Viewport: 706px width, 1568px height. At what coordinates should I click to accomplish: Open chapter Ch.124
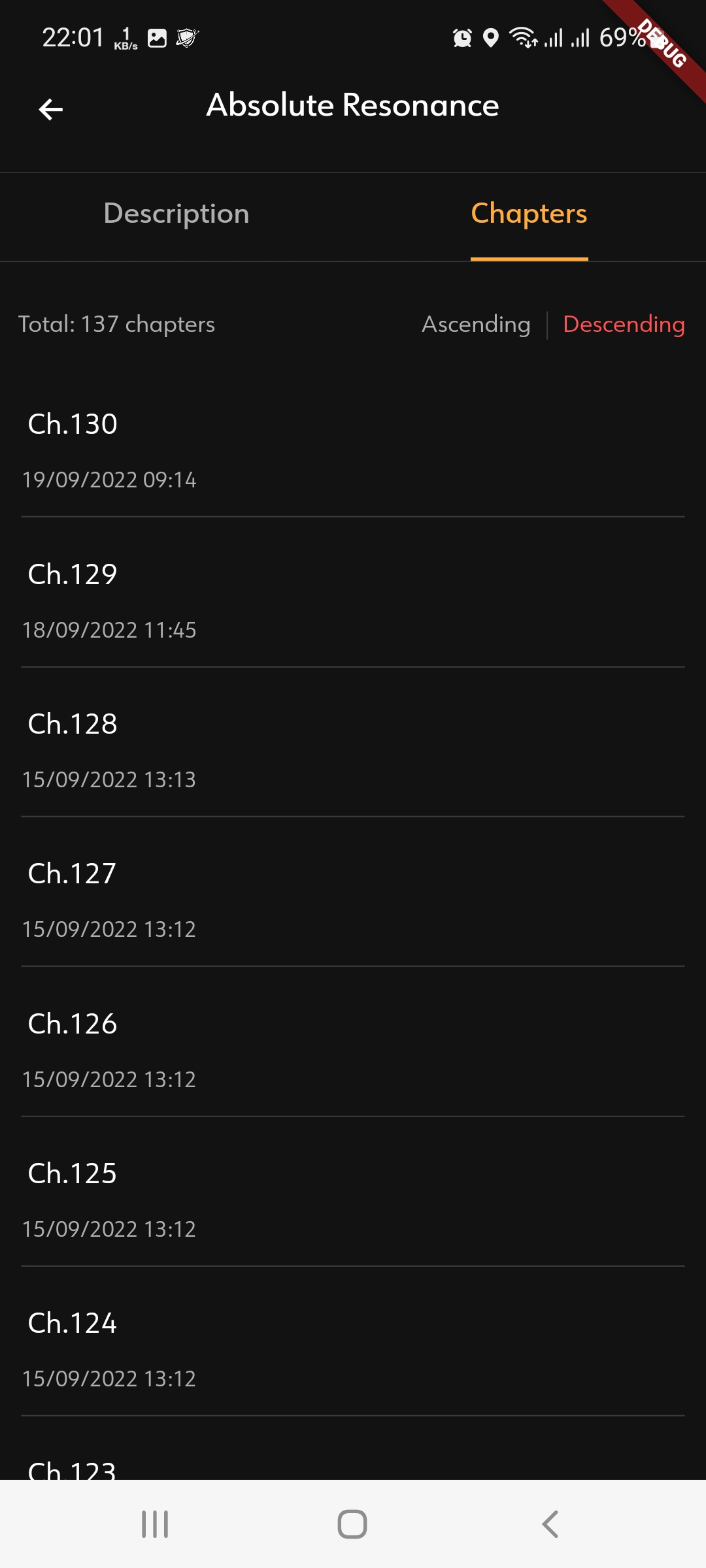click(353, 1348)
